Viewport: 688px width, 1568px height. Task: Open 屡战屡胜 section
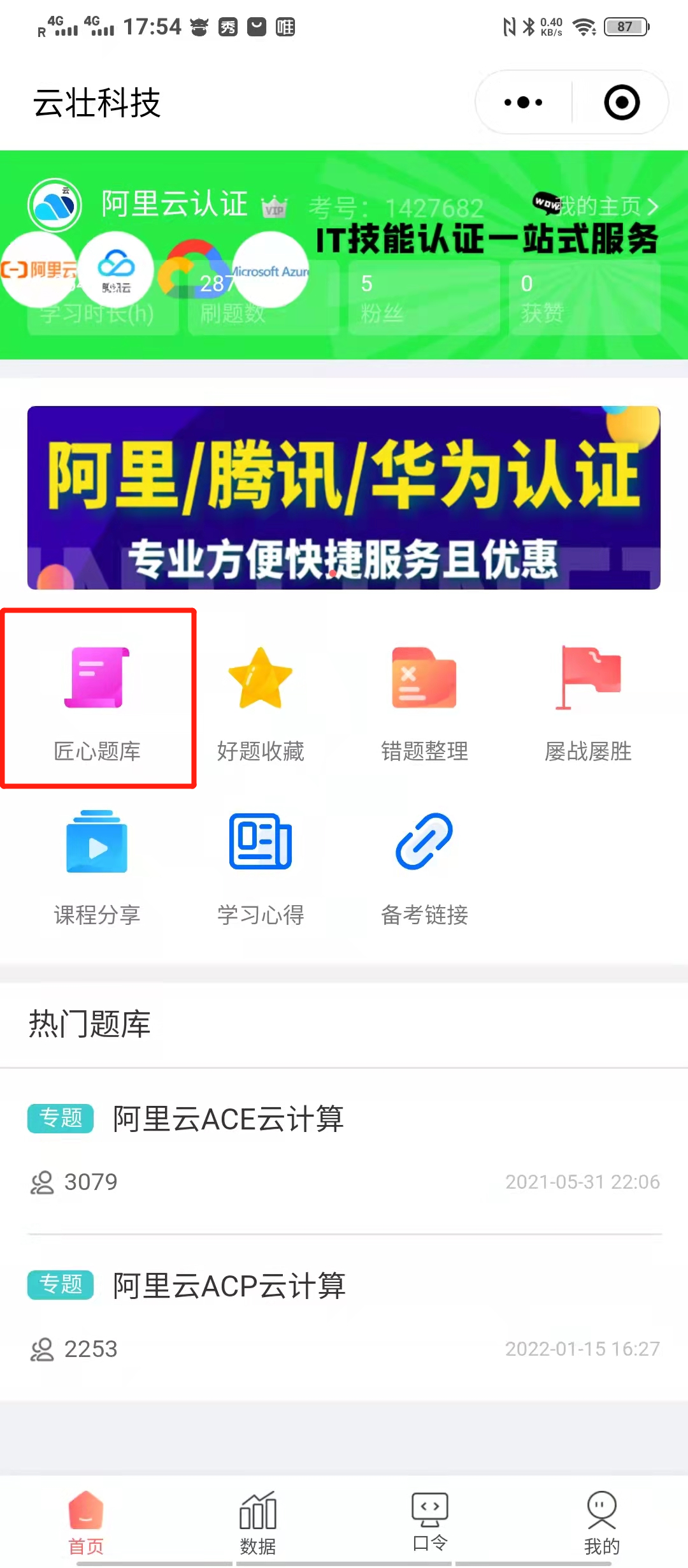pyautogui.click(x=588, y=701)
